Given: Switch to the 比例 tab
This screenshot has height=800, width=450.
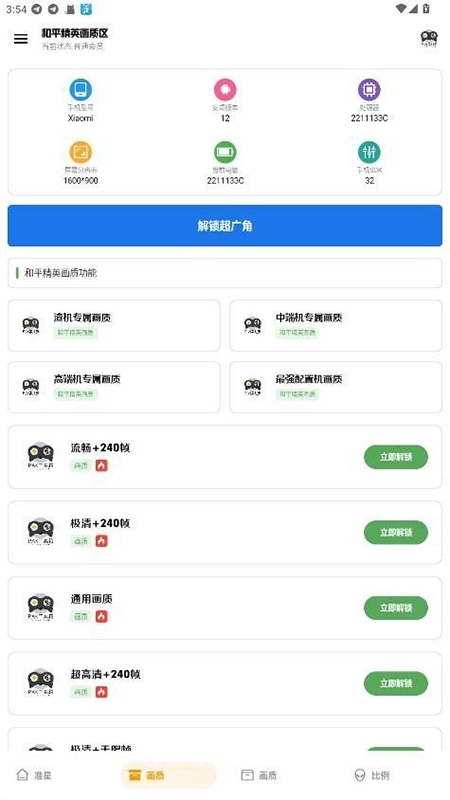Looking at the screenshot, I should (x=371, y=776).
